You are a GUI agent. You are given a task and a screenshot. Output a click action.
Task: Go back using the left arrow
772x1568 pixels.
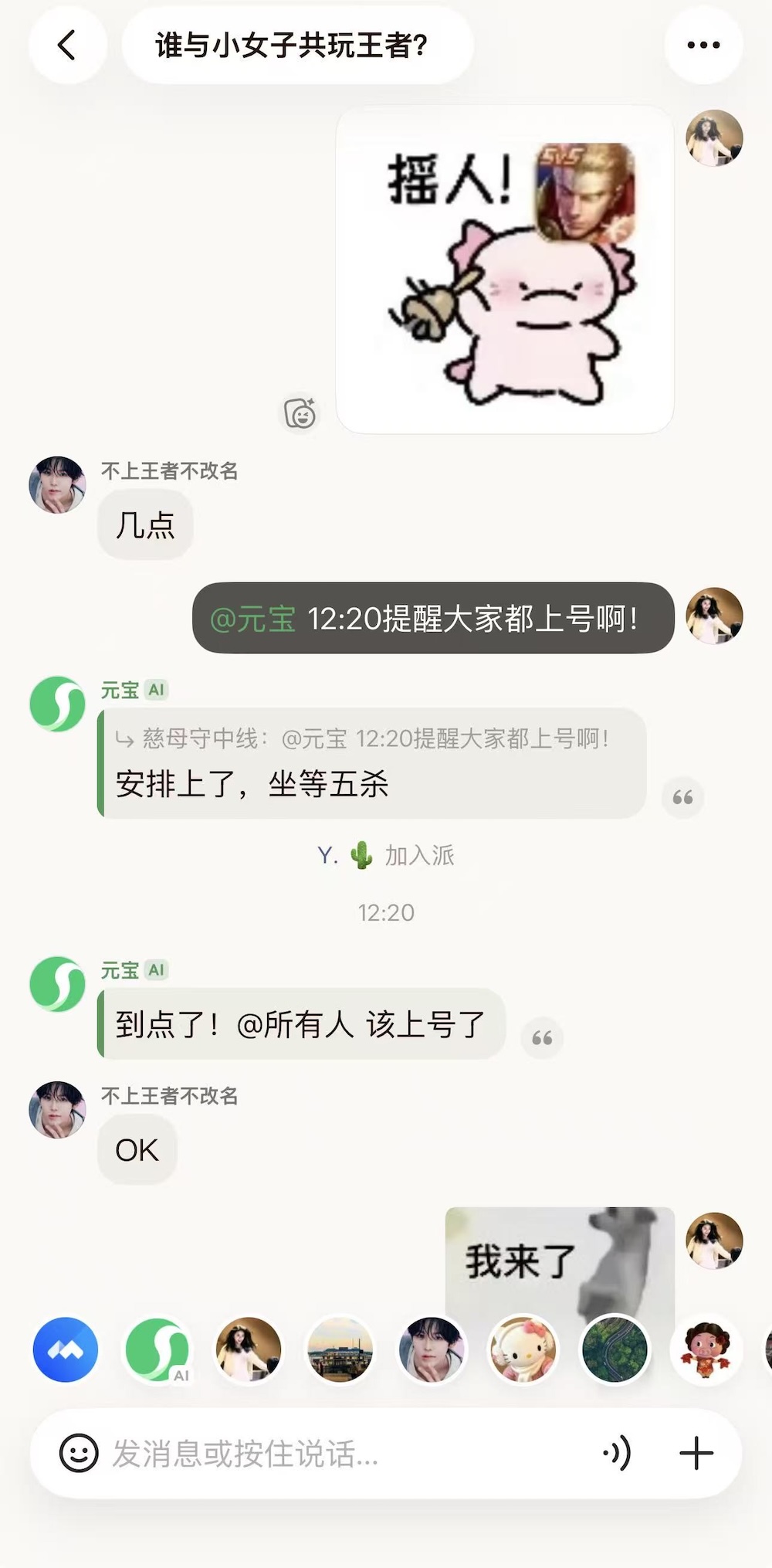tap(68, 44)
